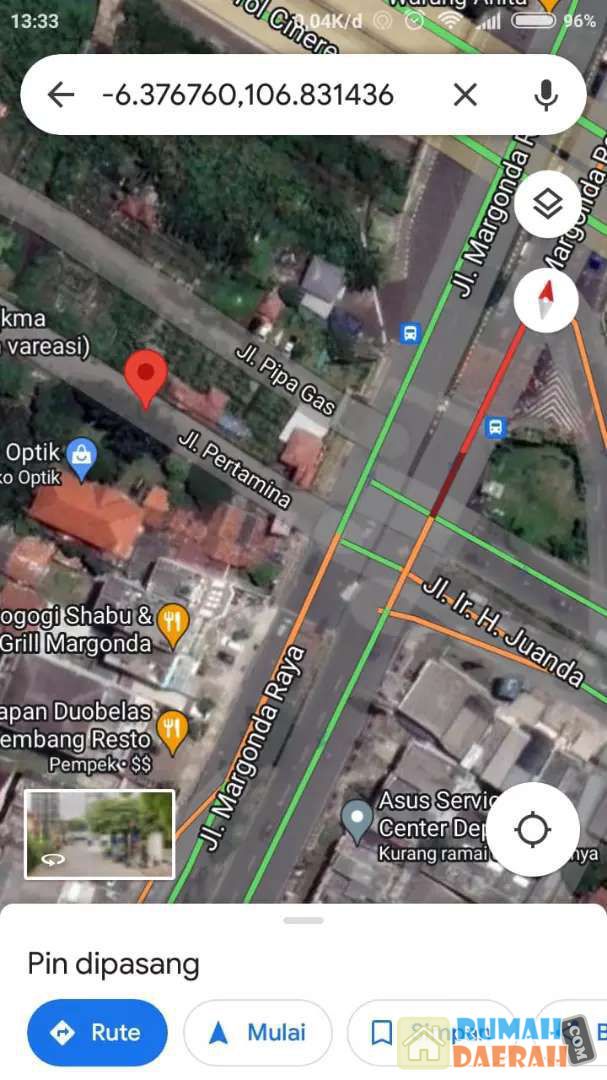The image size is (607, 1080).
Task: Open the Street View thumbnail
Action: pyautogui.click(x=99, y=834)
